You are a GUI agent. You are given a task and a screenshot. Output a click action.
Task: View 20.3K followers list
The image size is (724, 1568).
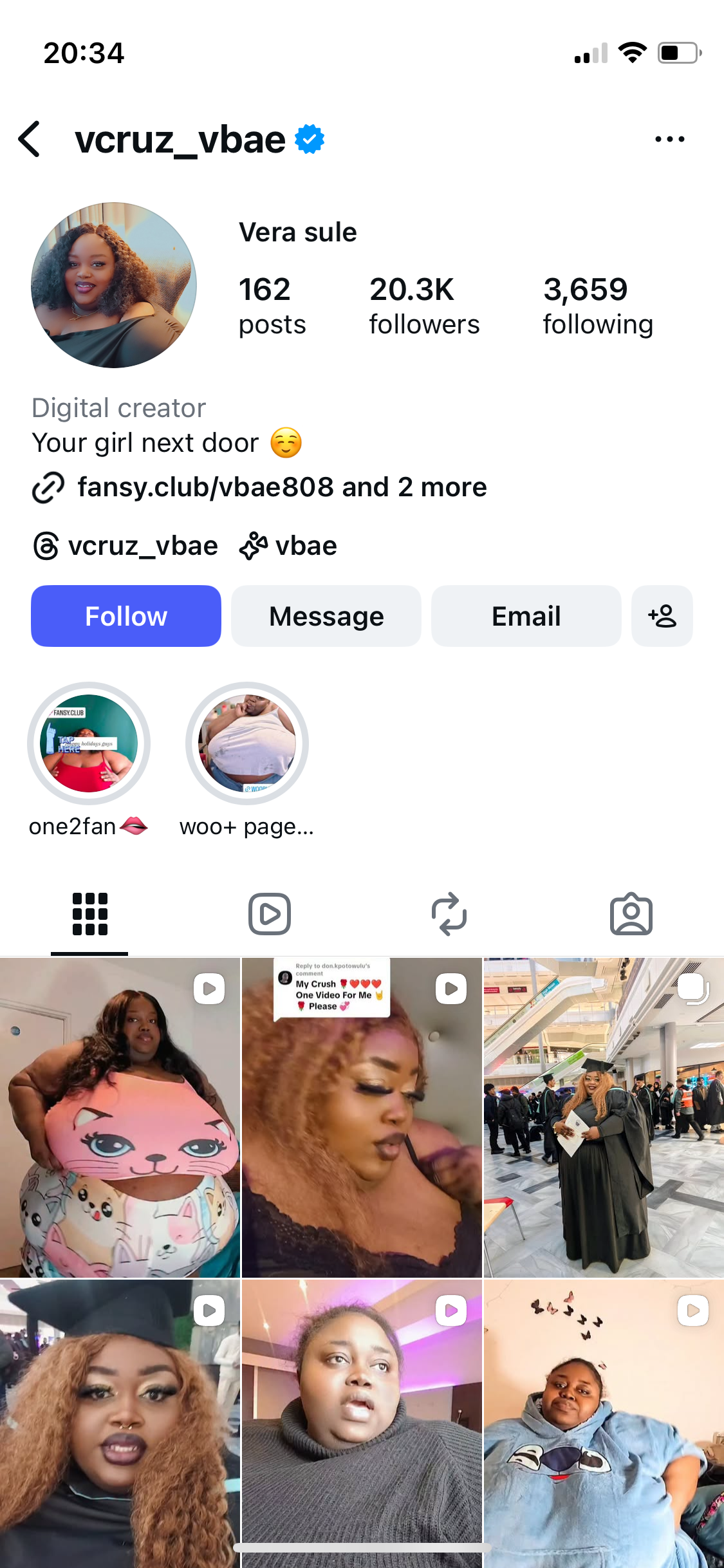pyautogui.click(x=424, y=306)
